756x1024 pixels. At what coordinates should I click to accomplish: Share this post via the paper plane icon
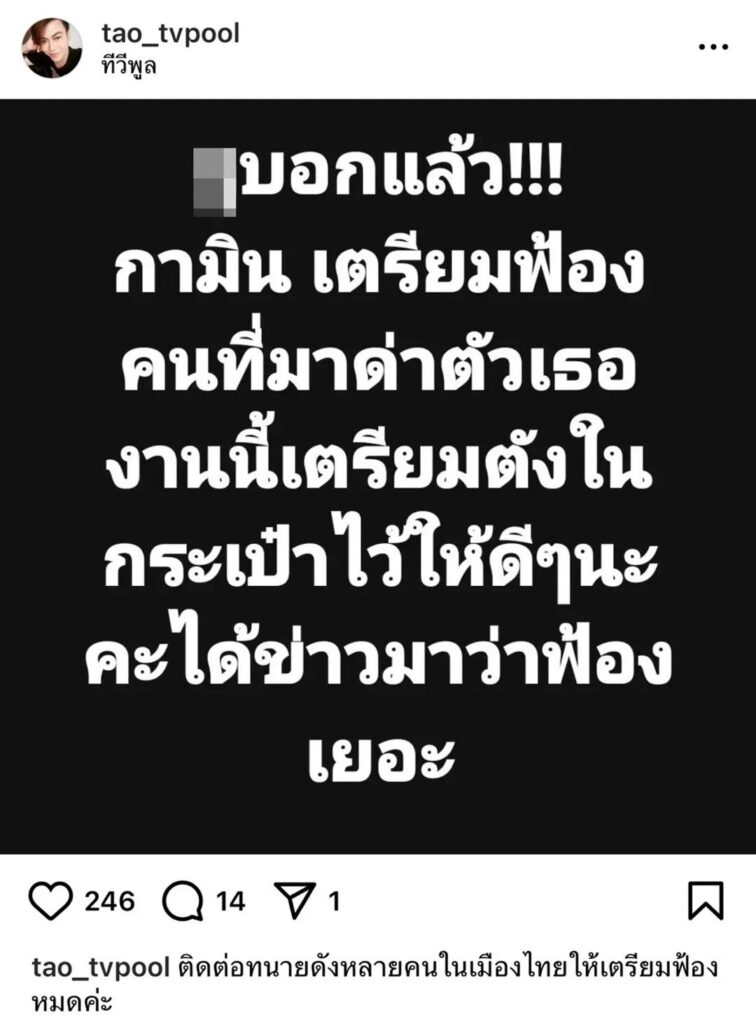tap(295, 901)
